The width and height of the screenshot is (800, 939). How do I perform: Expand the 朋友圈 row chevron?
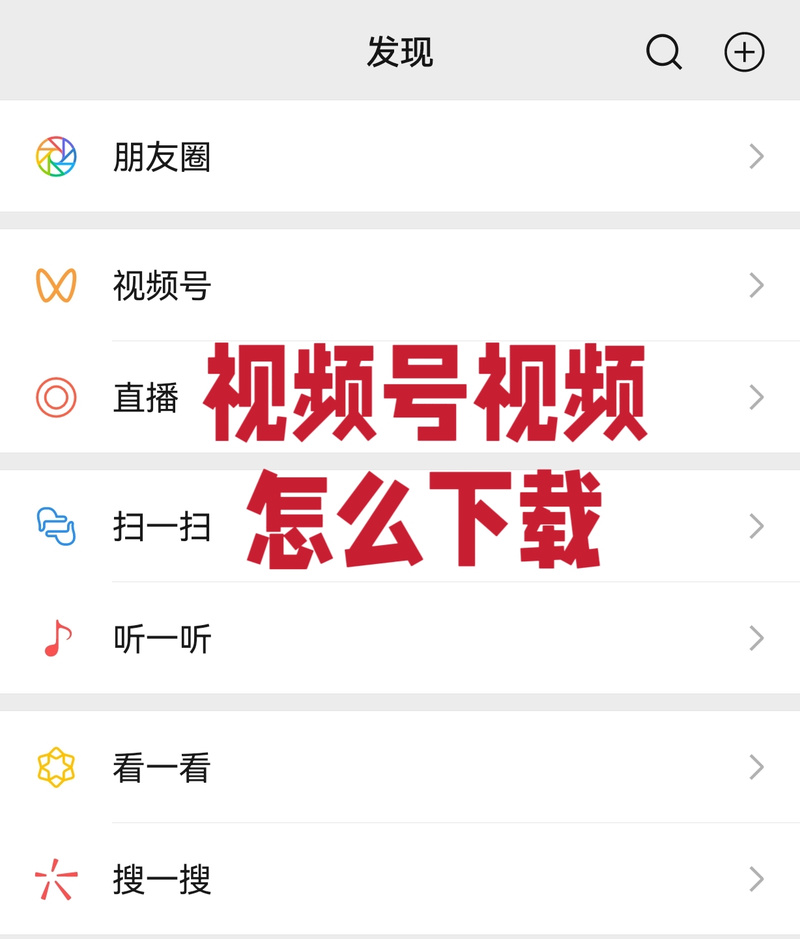[757, 156]
